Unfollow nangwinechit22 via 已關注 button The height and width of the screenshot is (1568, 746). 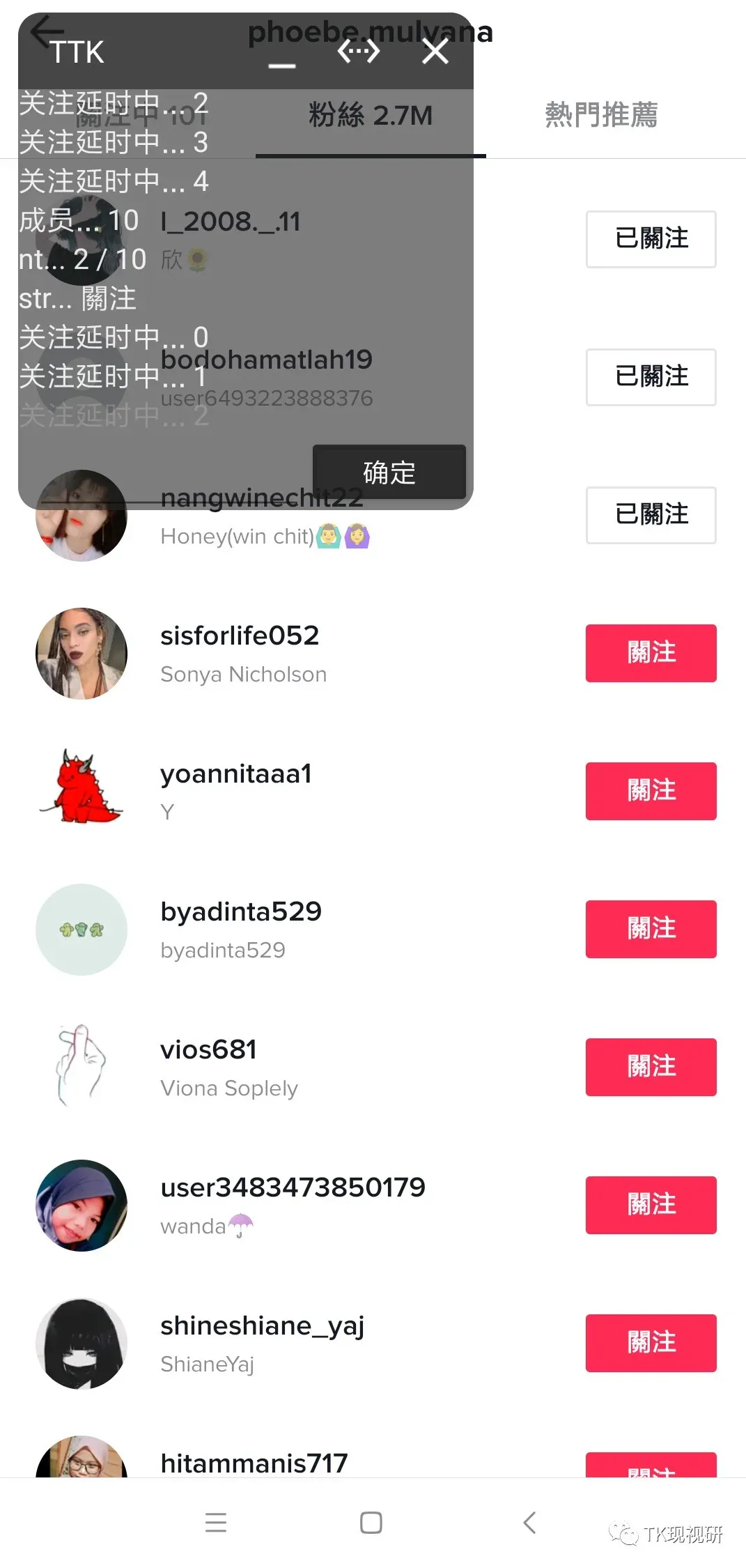(651, 515)
